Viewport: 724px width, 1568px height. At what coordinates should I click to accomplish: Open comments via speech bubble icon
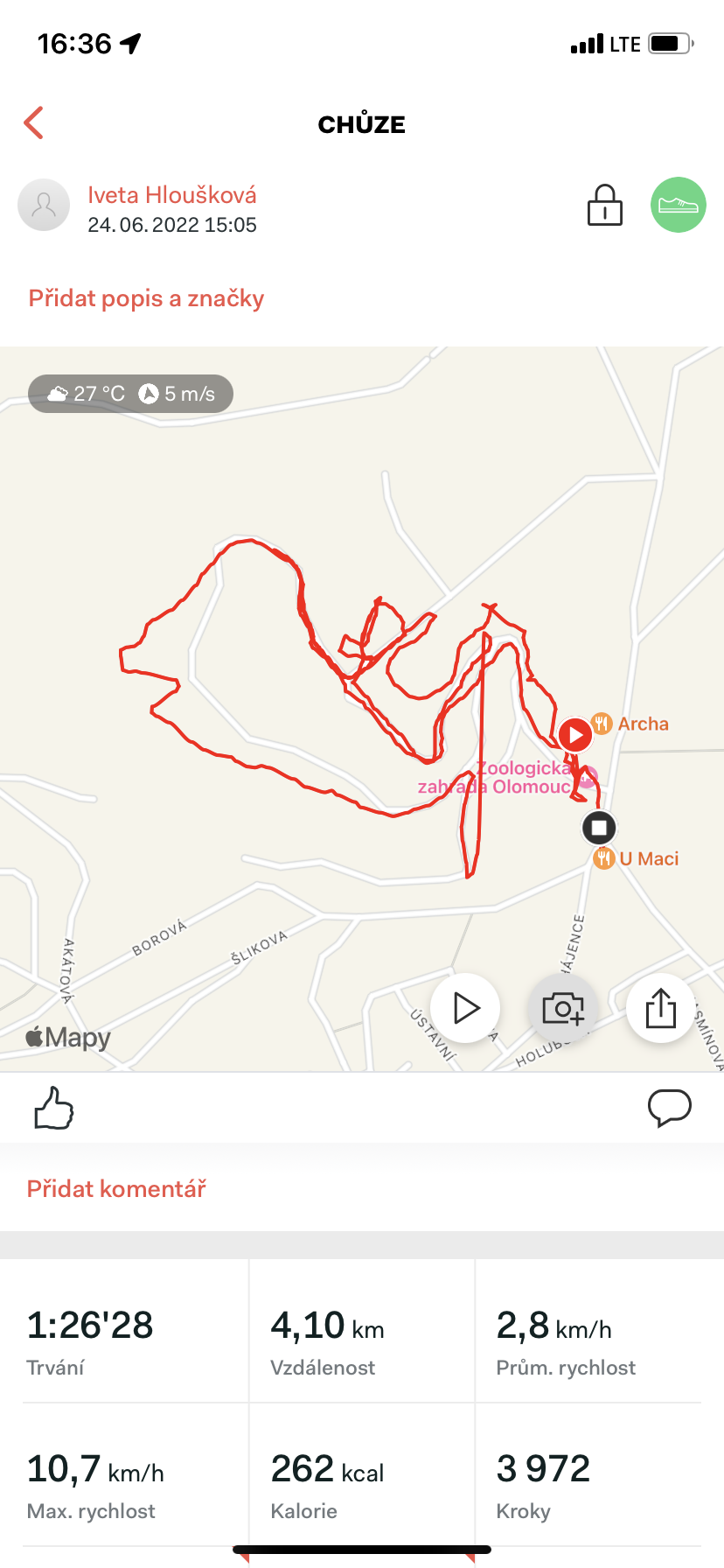670,1108
